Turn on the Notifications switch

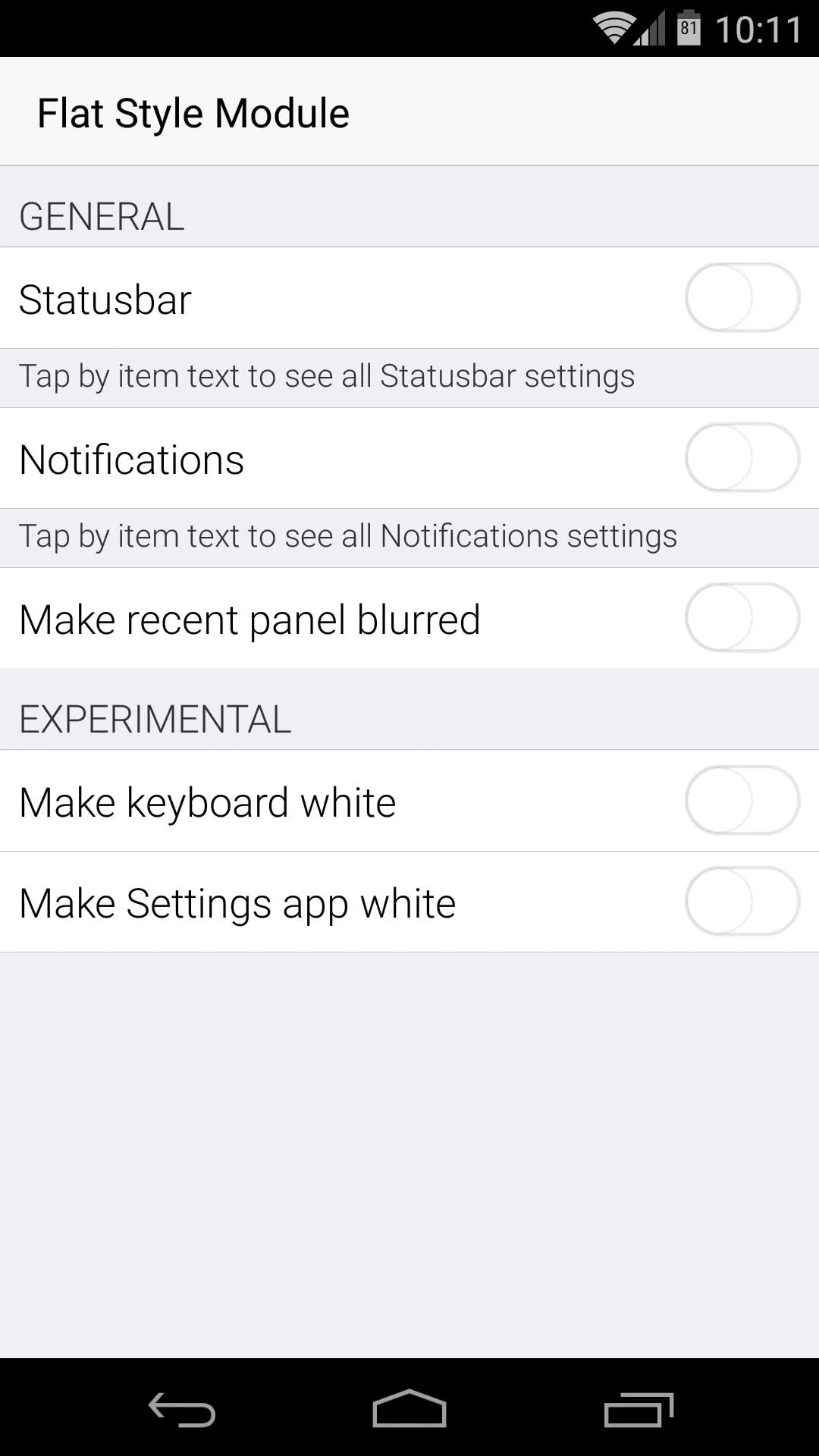[x=742, y=458]
